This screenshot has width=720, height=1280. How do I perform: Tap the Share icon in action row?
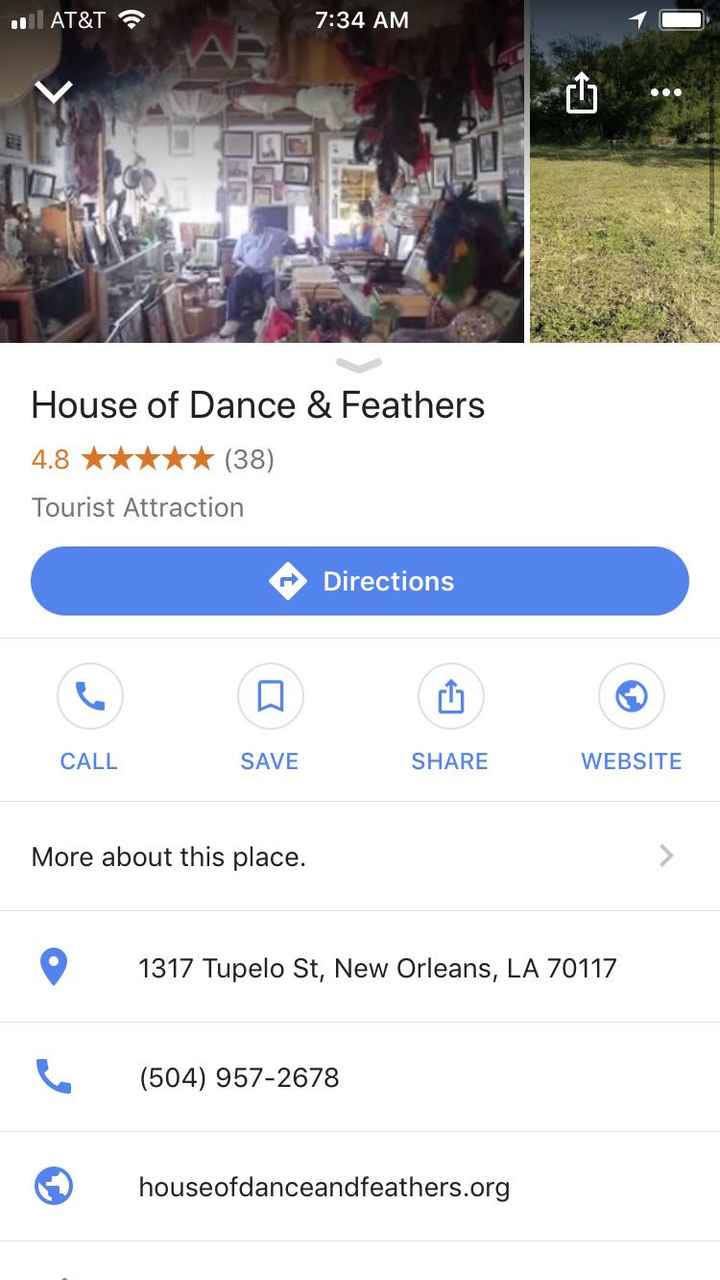coord(450,696)
